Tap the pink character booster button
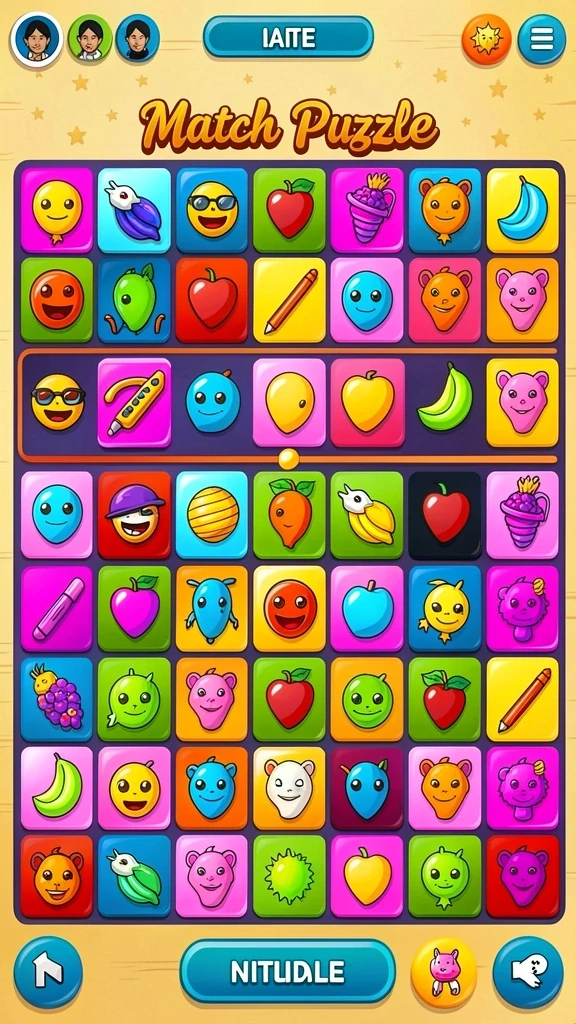 tap(444, 972)
